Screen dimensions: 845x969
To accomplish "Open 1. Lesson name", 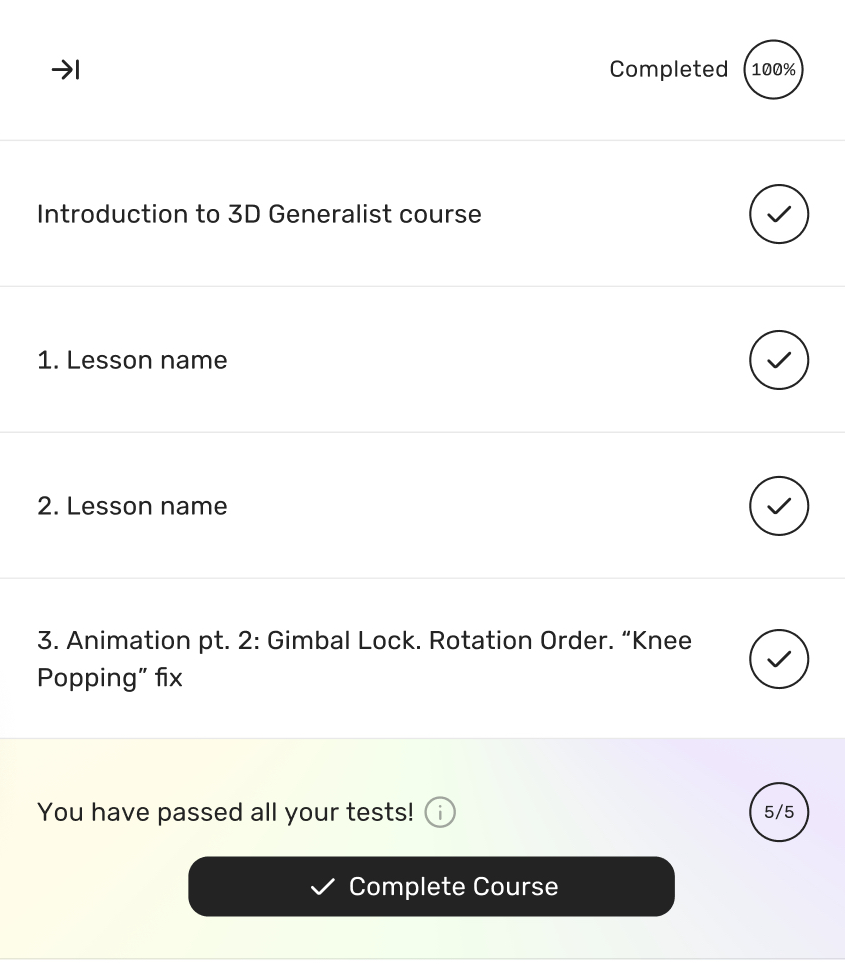I will tap(132, 360).
